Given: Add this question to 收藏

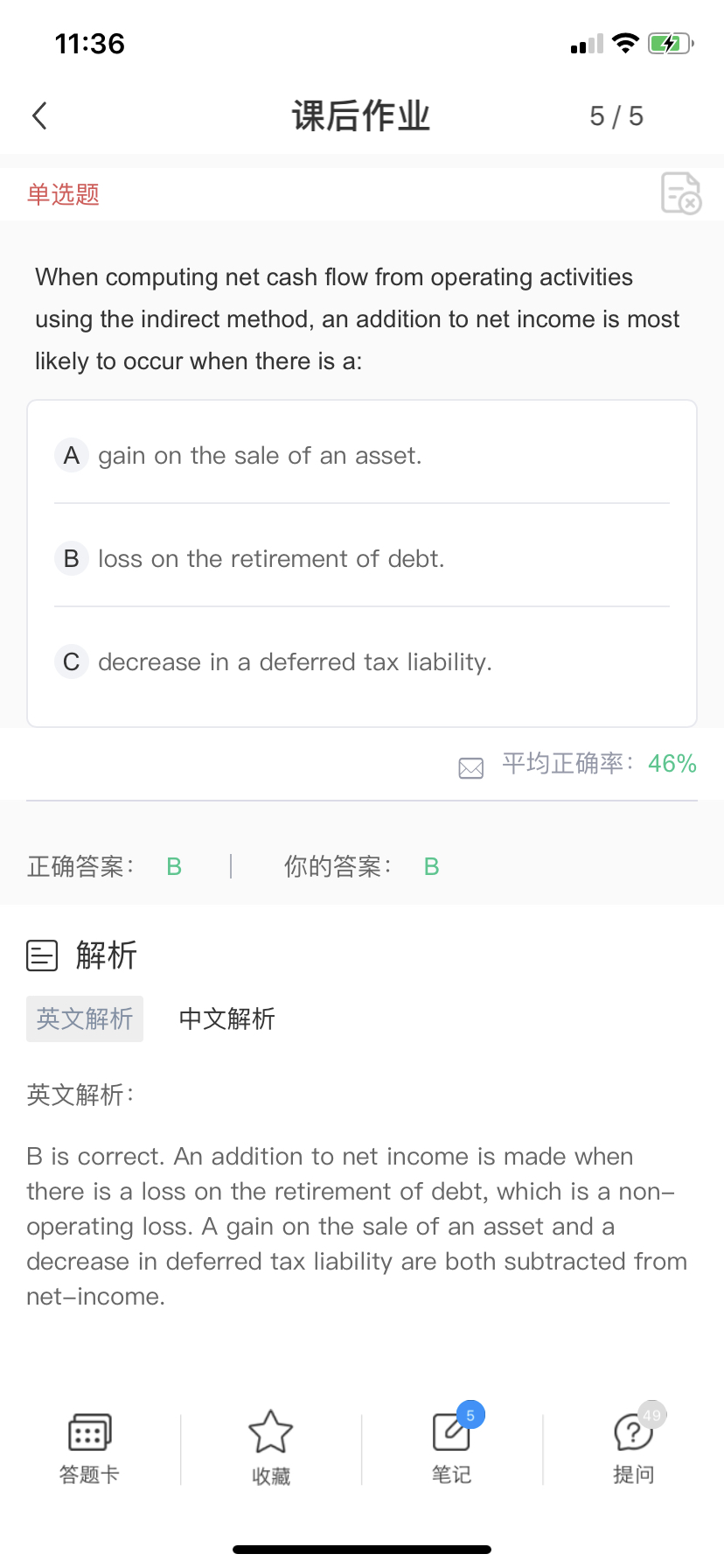Looking at the screenshot, I should pyautogui.click(x=271, y=1447).
